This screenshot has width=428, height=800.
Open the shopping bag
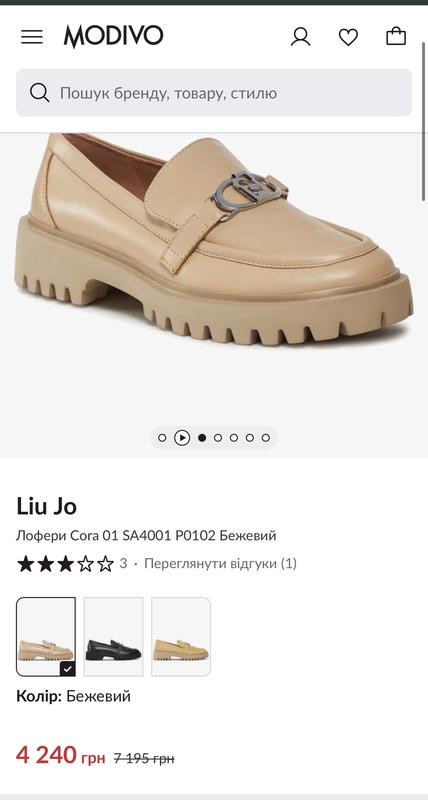click(x=396, y=37)
